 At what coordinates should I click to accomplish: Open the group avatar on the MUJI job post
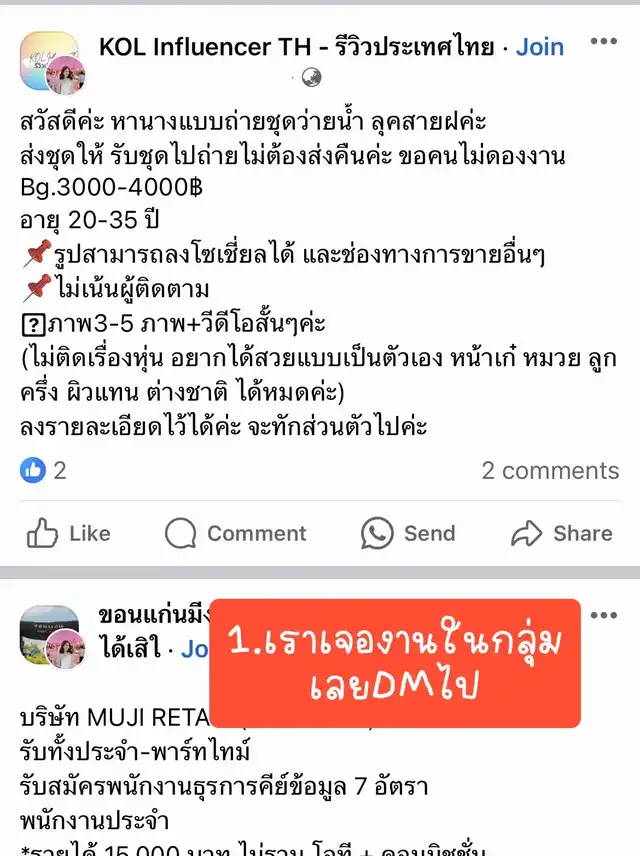tap(49, 635)
